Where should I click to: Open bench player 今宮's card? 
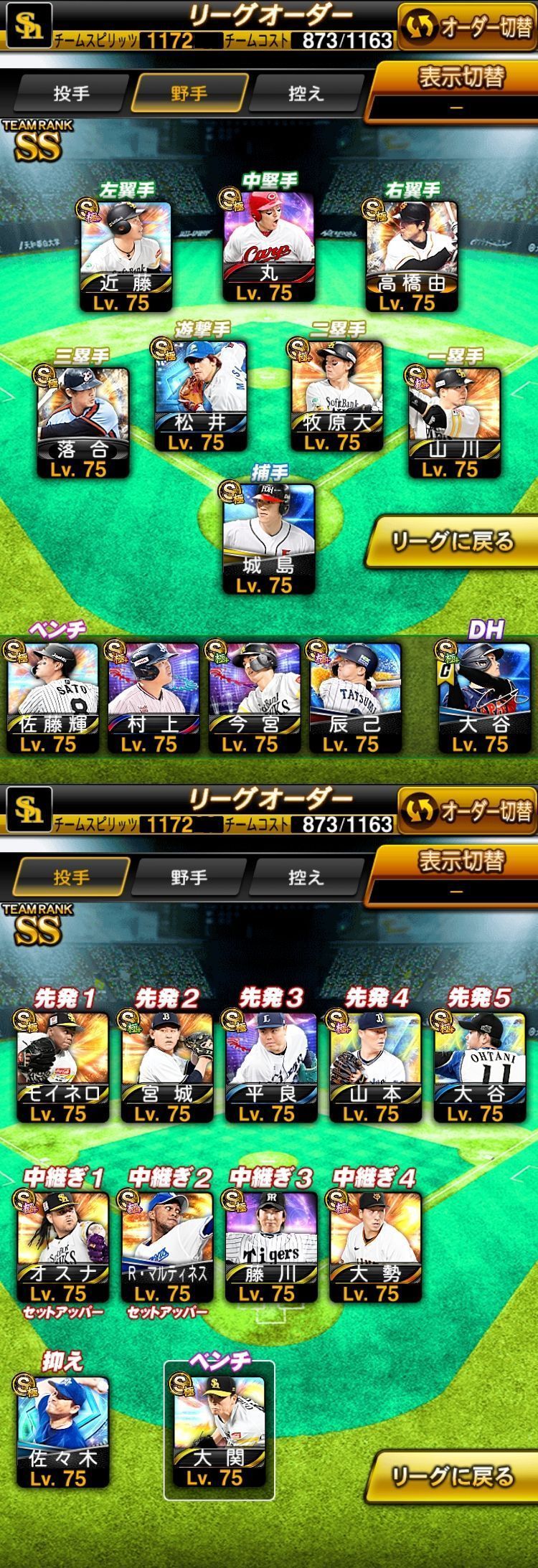(254, 697)
